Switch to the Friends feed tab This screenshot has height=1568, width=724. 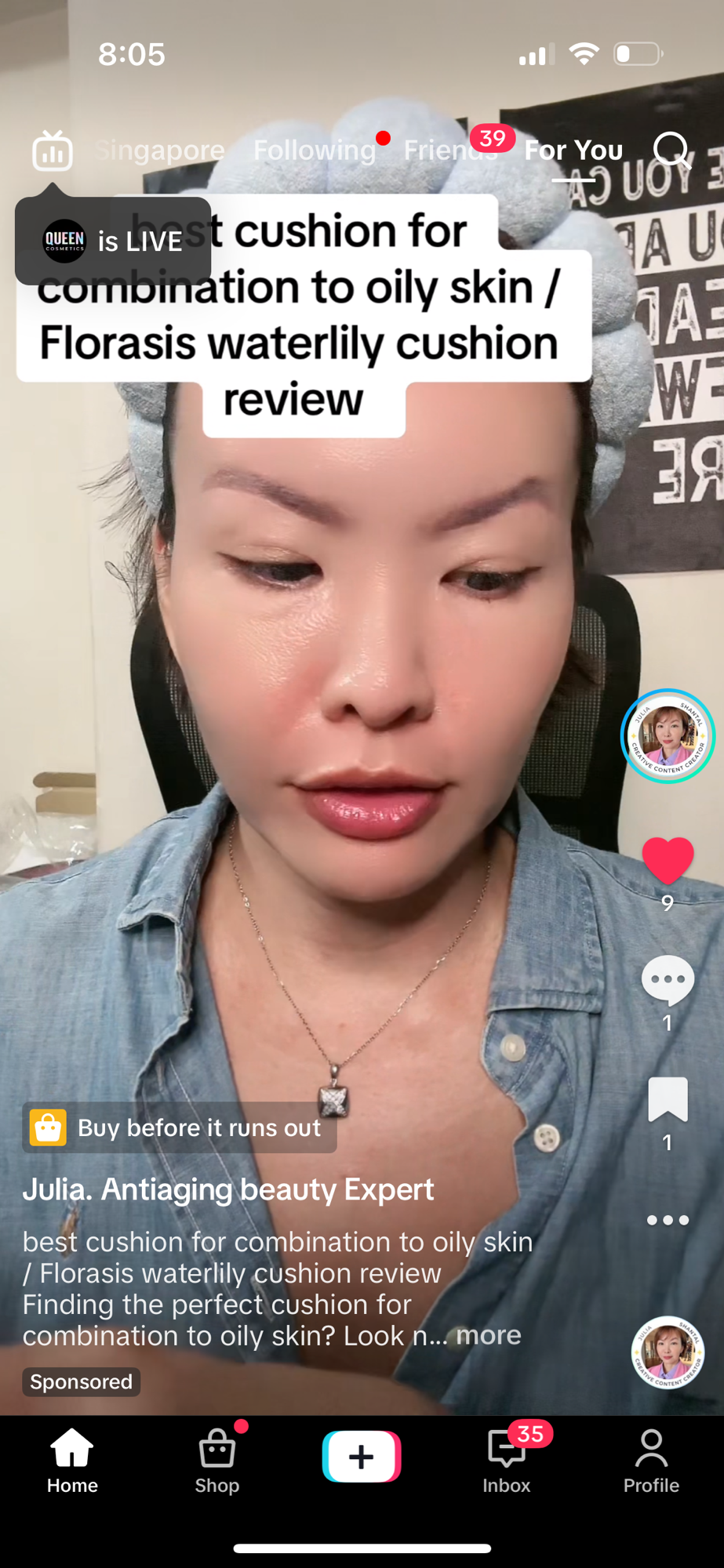point(449,150)
